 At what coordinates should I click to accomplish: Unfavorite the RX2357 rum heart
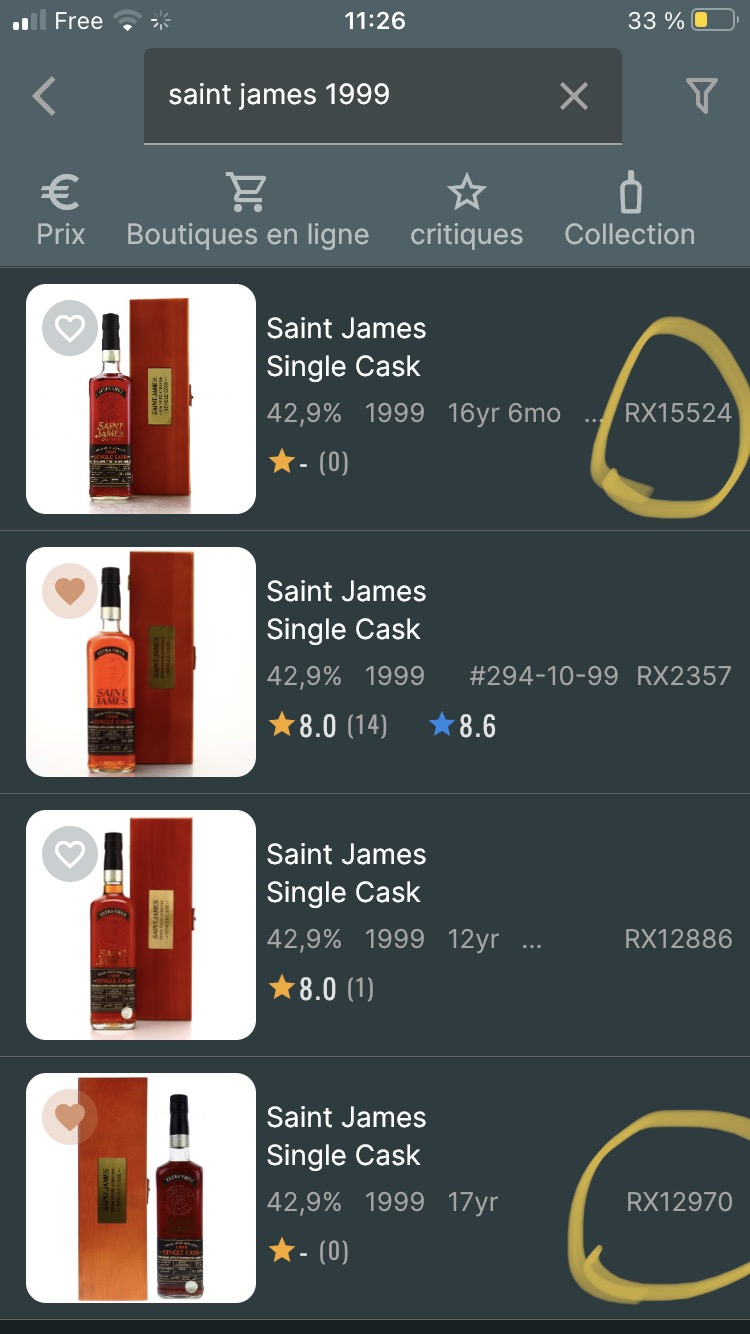coord(69,591)
